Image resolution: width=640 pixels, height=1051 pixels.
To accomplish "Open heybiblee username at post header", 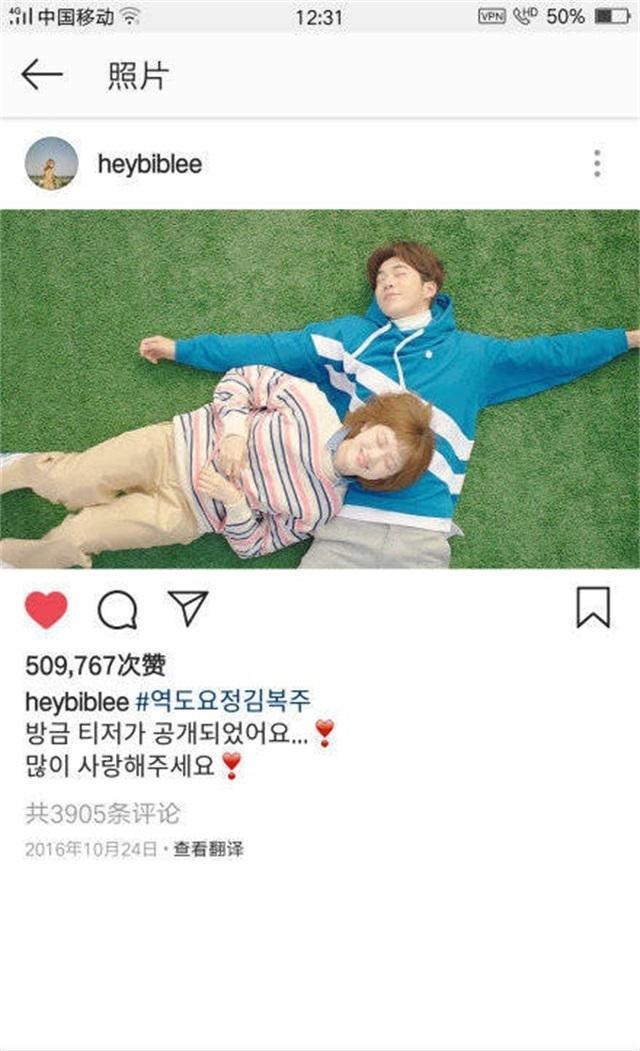I will point(150,164).
